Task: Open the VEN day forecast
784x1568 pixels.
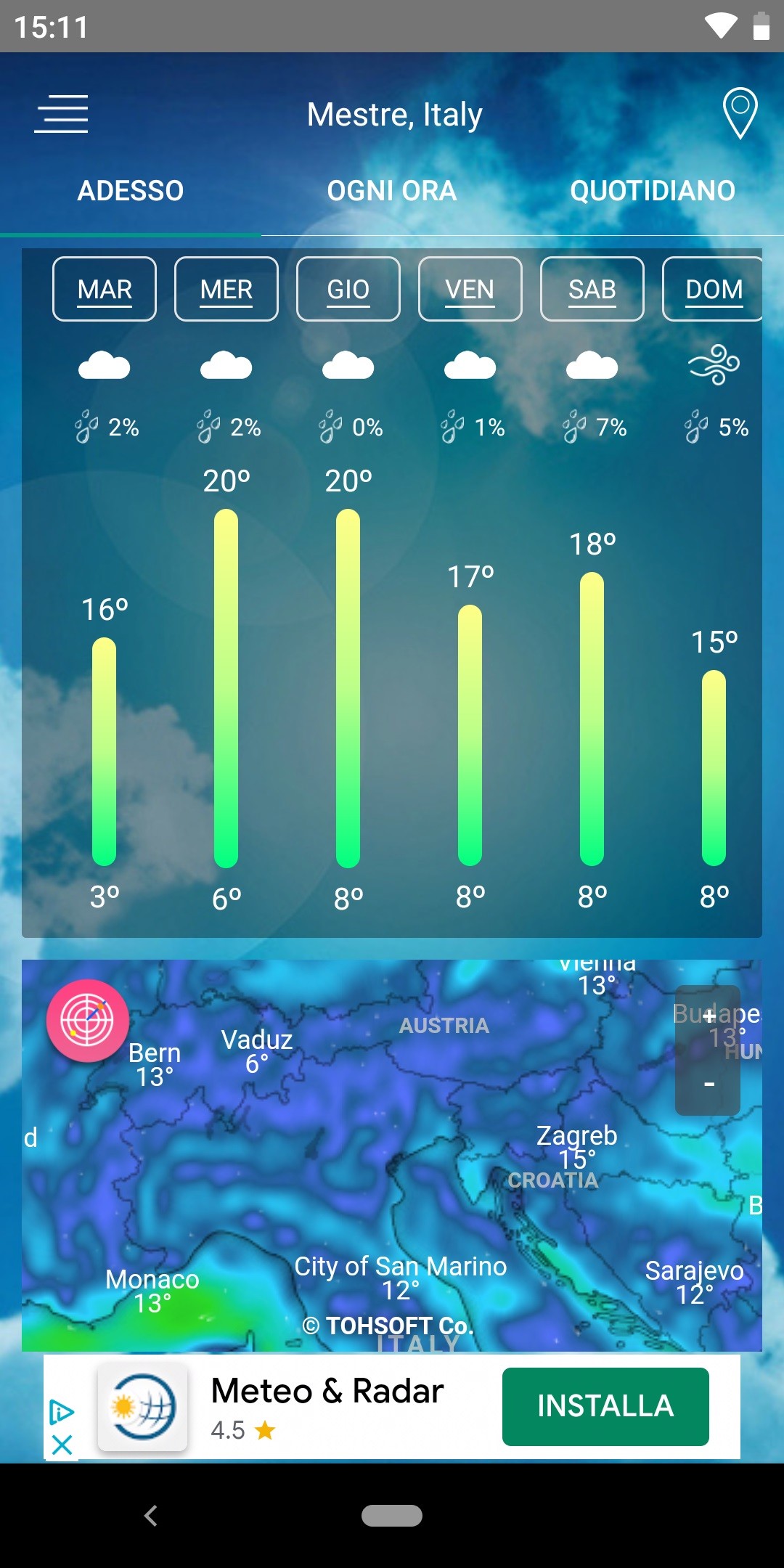Action: [x=470, y=289]
